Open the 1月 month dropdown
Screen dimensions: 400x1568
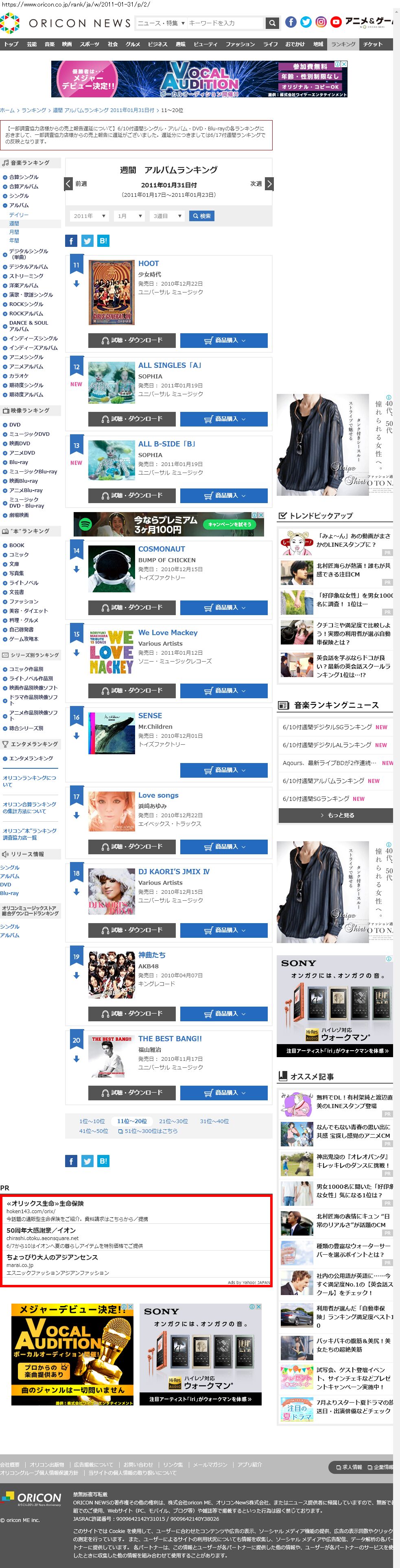(x=129, y=216)
